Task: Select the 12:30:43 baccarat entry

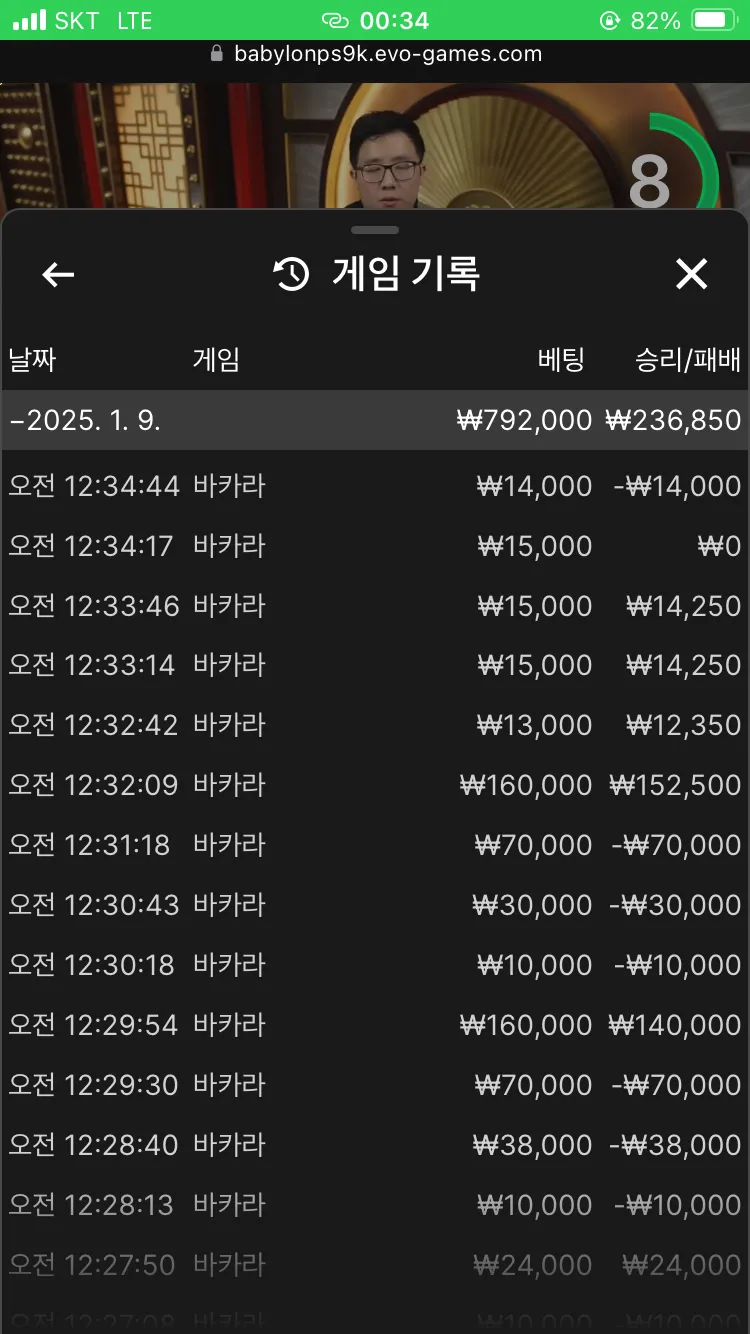Action: pyautogui.click(x=375, y=905)
